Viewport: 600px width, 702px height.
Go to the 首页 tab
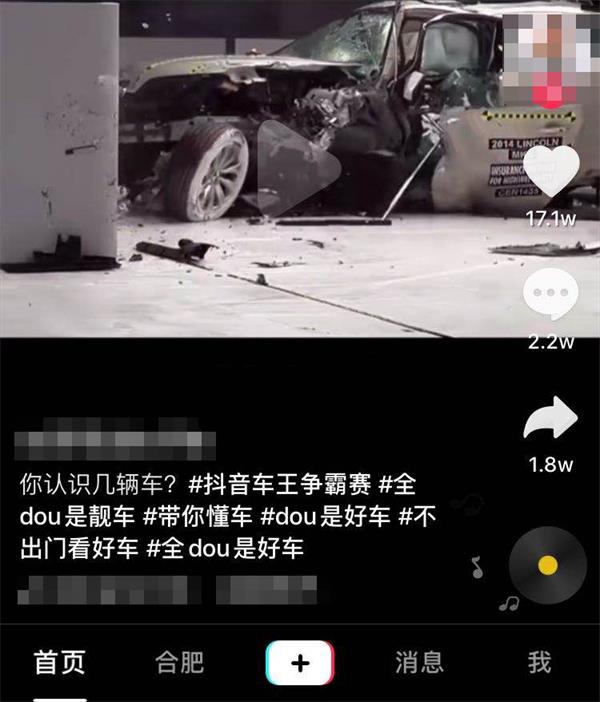(x=60, y=662)
